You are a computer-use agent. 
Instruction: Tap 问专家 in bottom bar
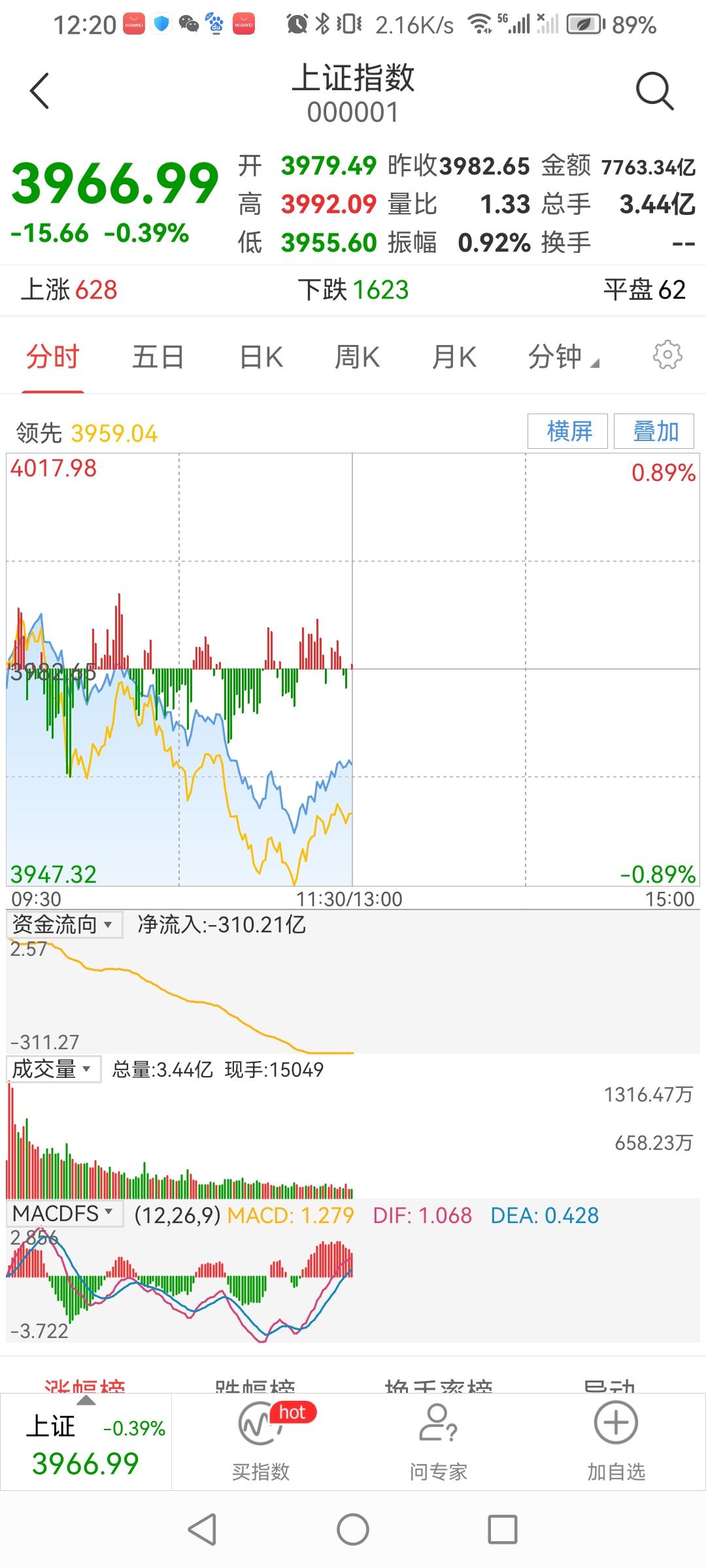[439, 1444]
